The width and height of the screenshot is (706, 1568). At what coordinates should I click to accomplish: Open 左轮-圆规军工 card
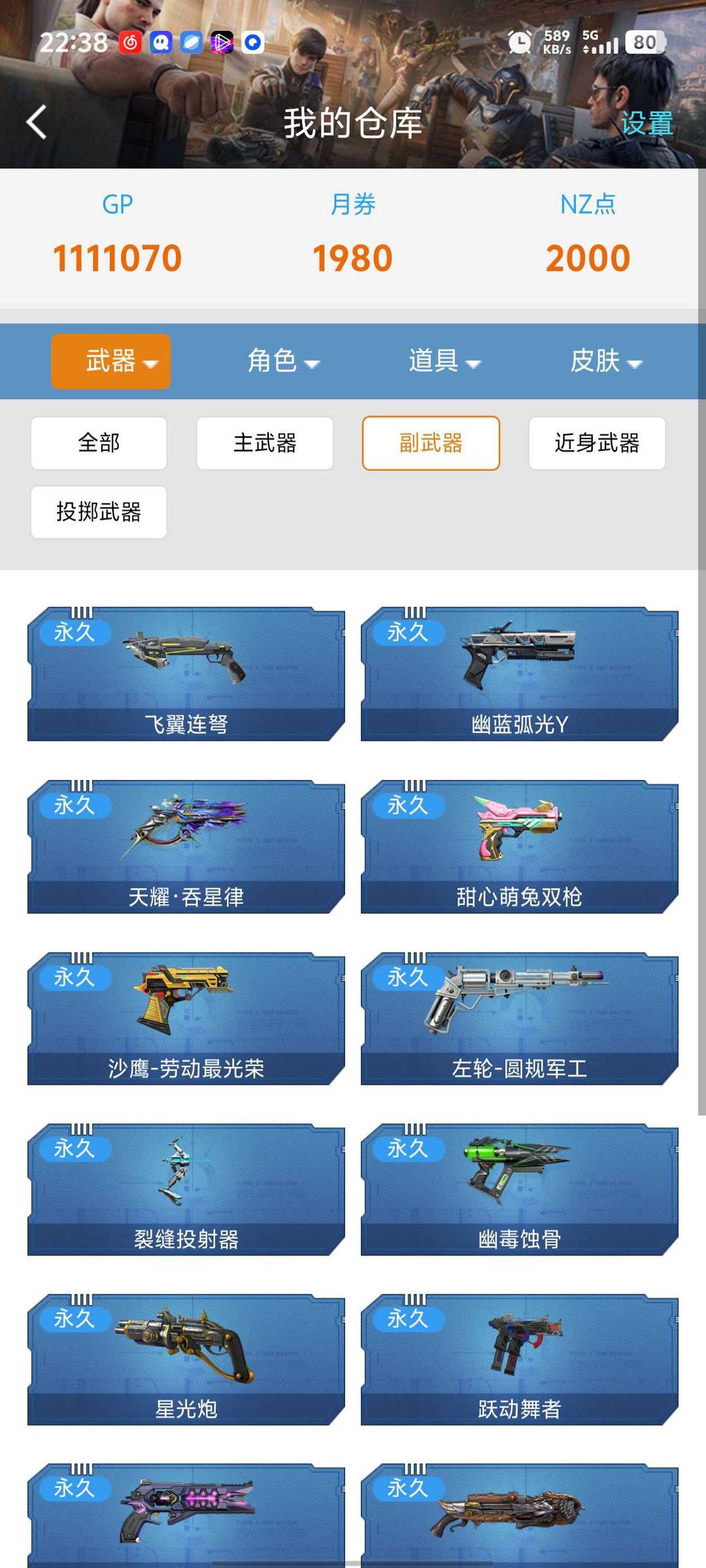519,1019
